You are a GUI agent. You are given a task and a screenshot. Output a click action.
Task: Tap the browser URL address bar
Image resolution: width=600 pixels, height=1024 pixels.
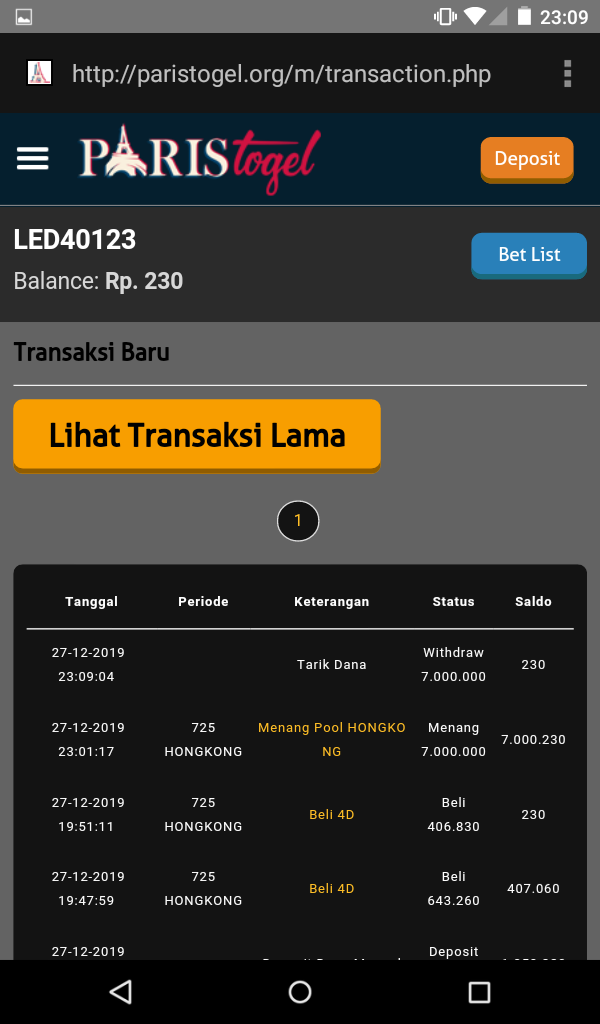282,74
